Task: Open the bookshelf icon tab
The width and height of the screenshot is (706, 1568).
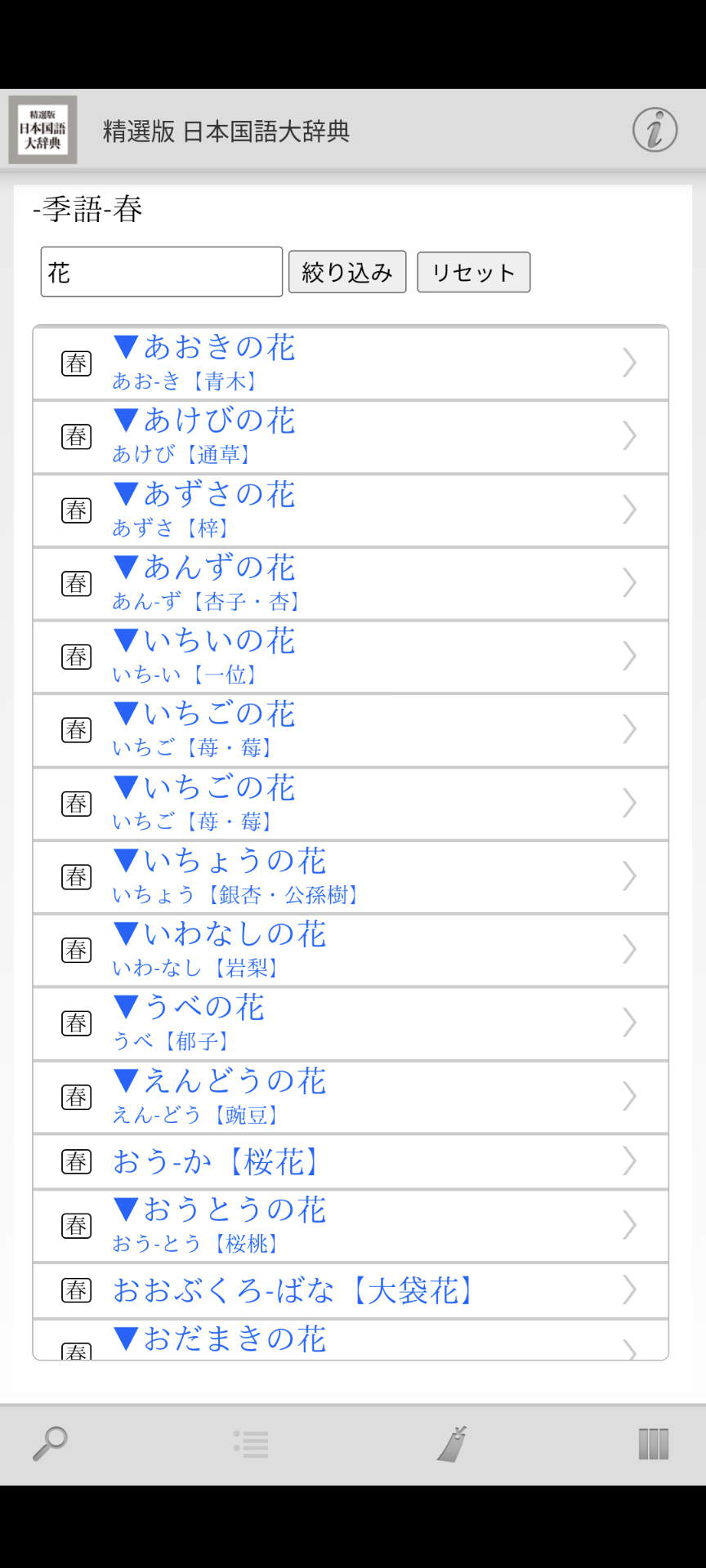Action: 654,1444
